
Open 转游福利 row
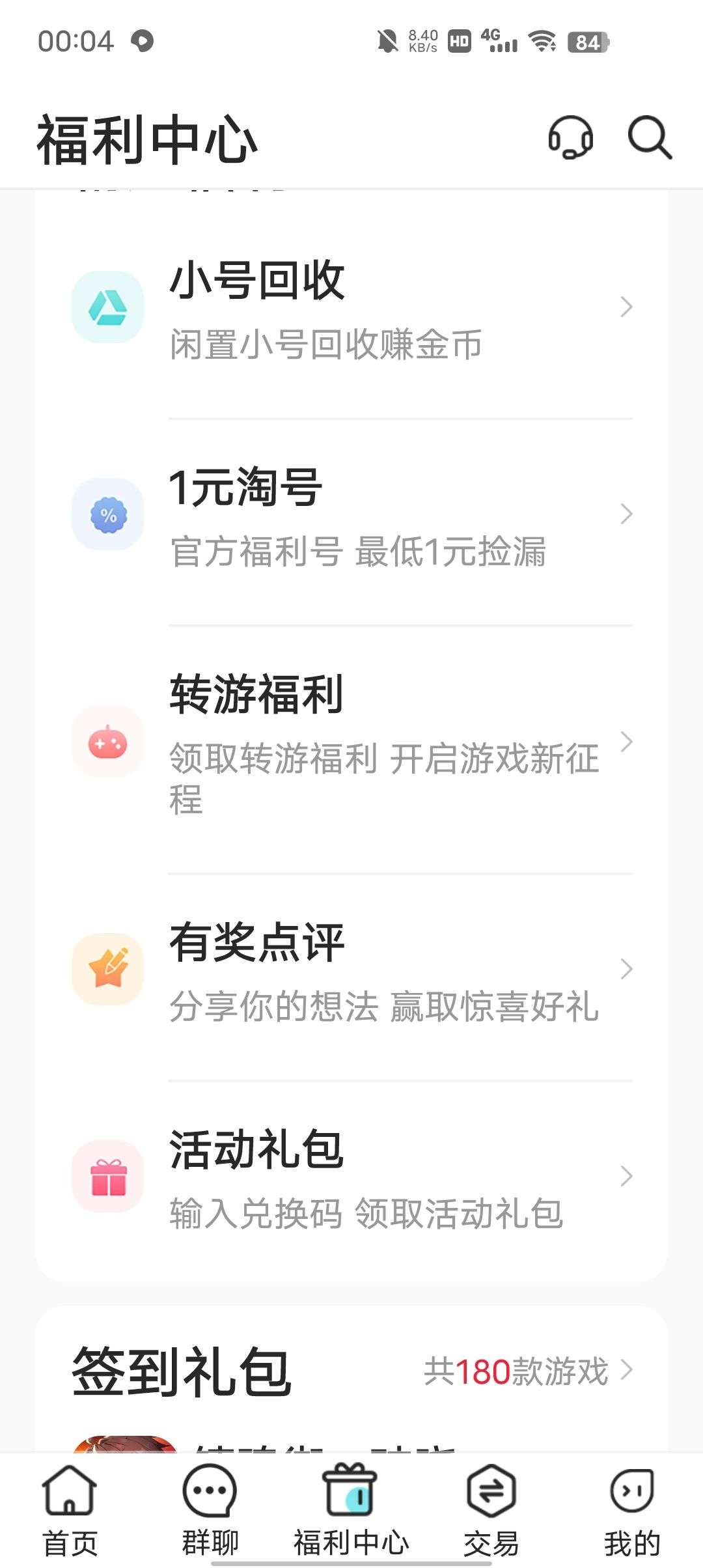click(x=351, y=742)
